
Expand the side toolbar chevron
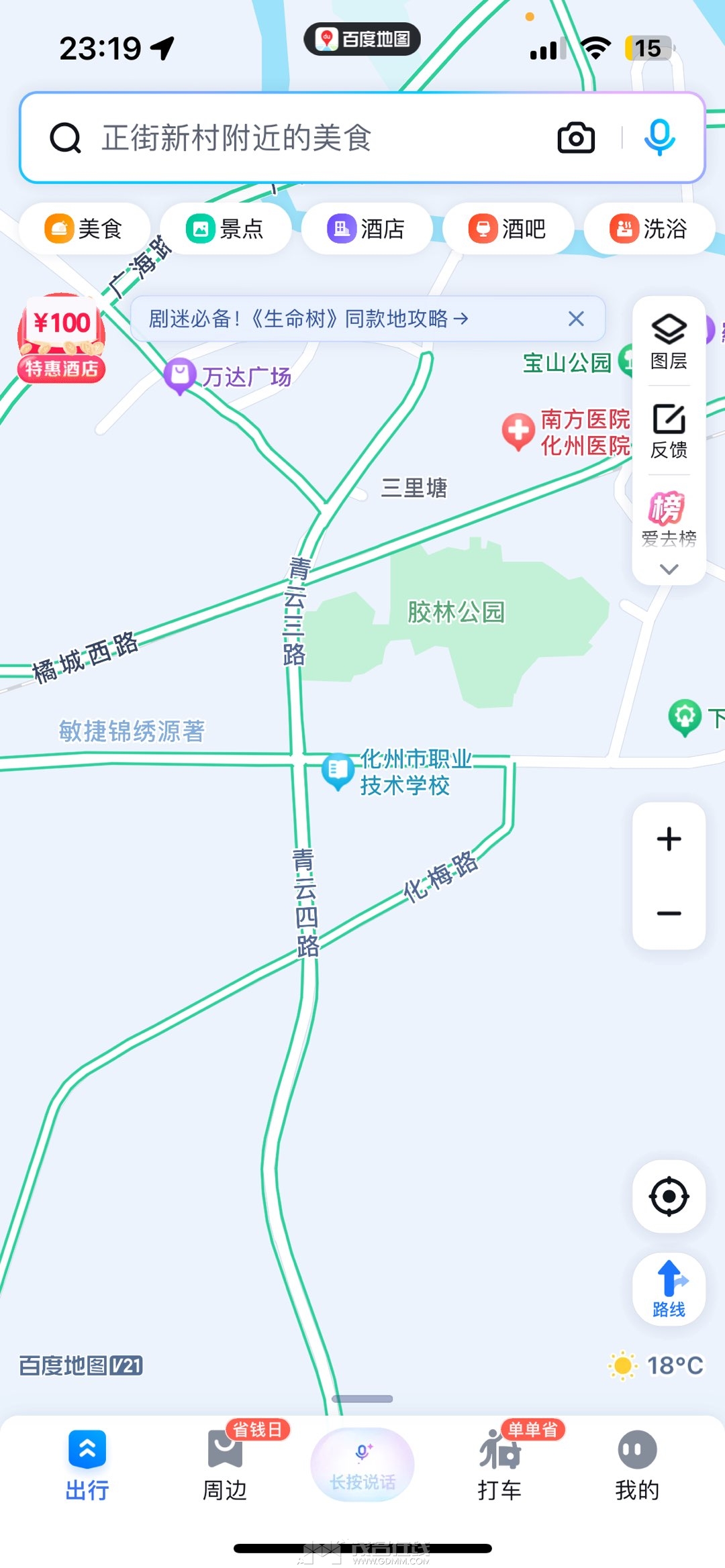coord(669,570)
